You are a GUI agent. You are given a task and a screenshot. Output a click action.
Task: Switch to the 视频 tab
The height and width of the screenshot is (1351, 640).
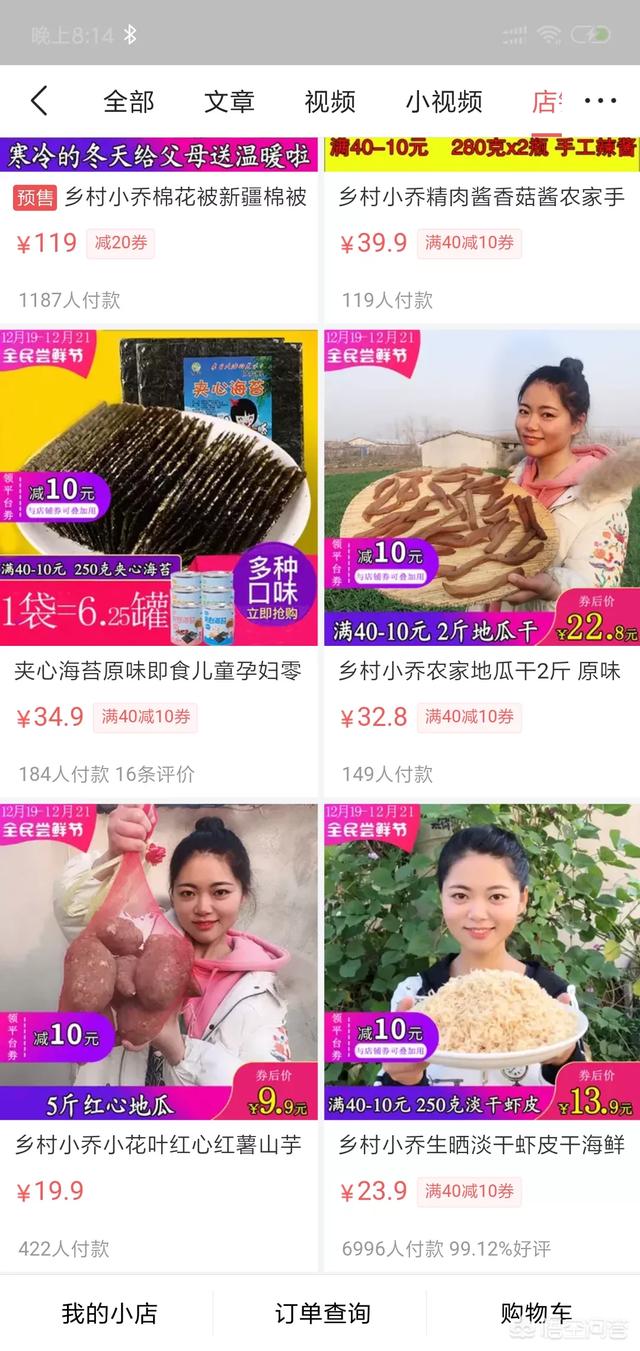tap(330, 101)
